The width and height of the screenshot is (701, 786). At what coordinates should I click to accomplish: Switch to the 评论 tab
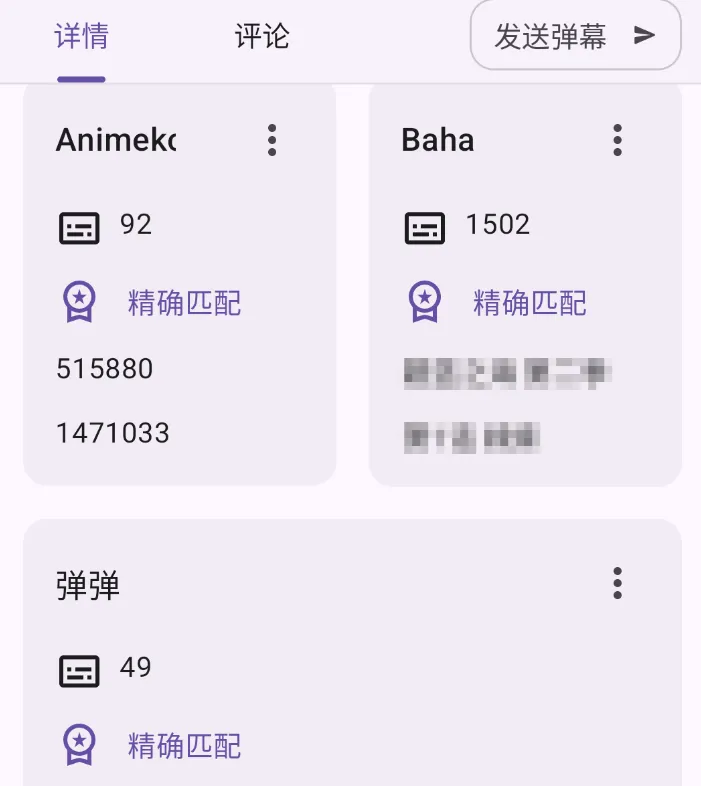click(x=262, y=38)
